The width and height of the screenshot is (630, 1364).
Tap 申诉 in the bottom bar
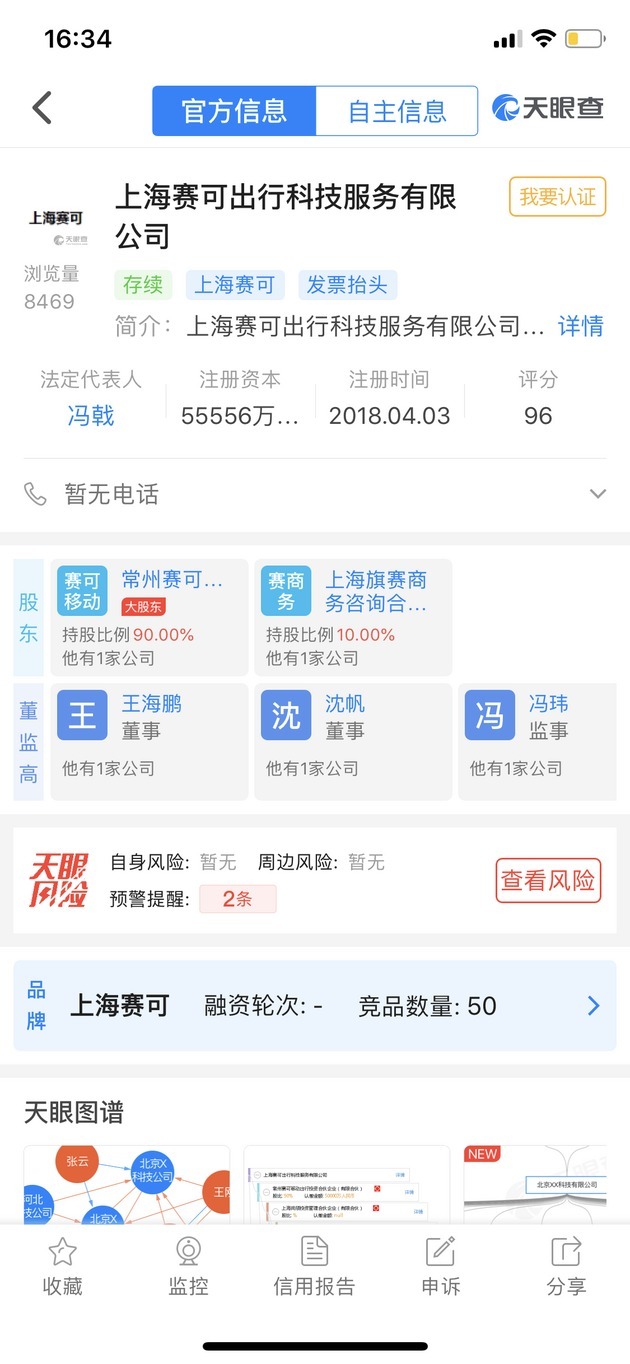coord(440,1267)
